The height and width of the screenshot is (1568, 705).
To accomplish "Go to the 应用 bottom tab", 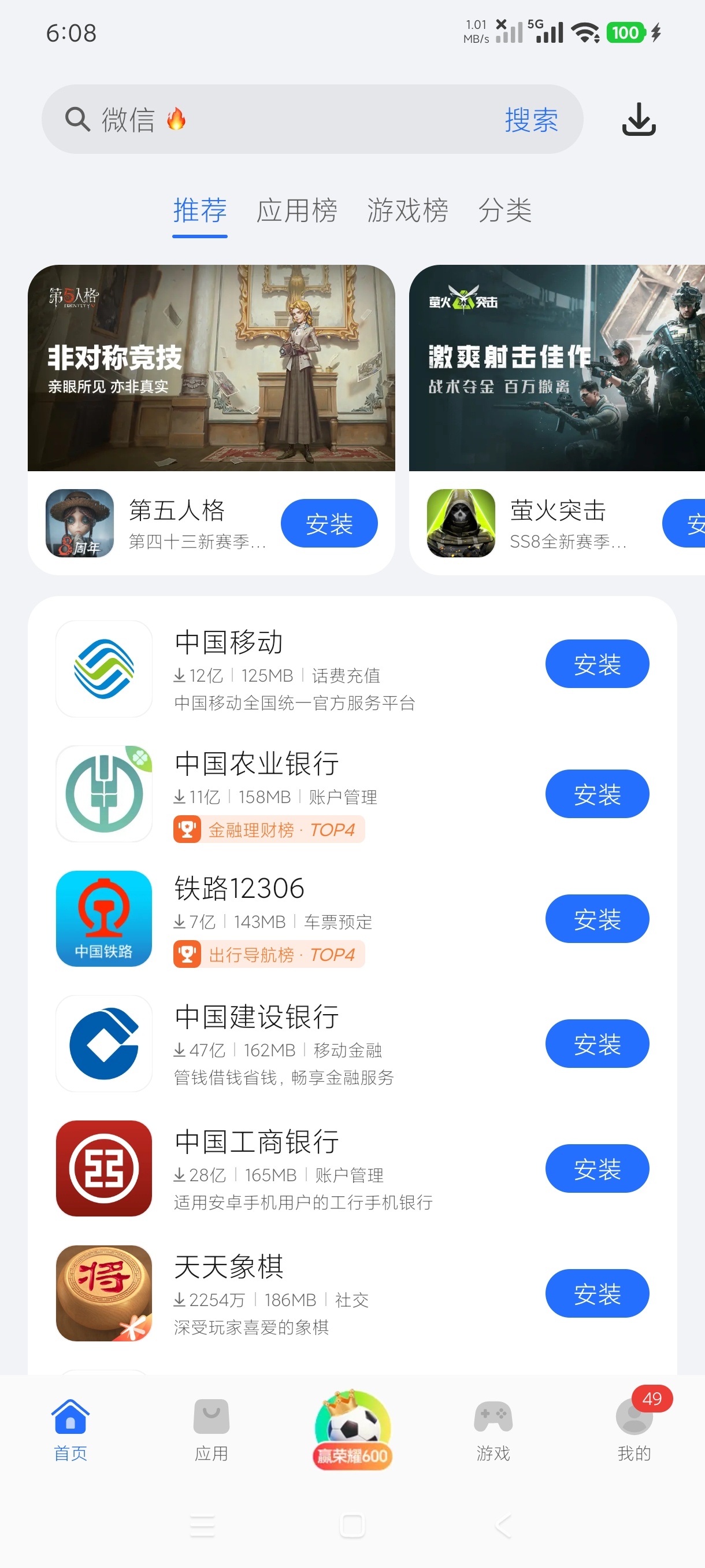I will click(211, 1430).
